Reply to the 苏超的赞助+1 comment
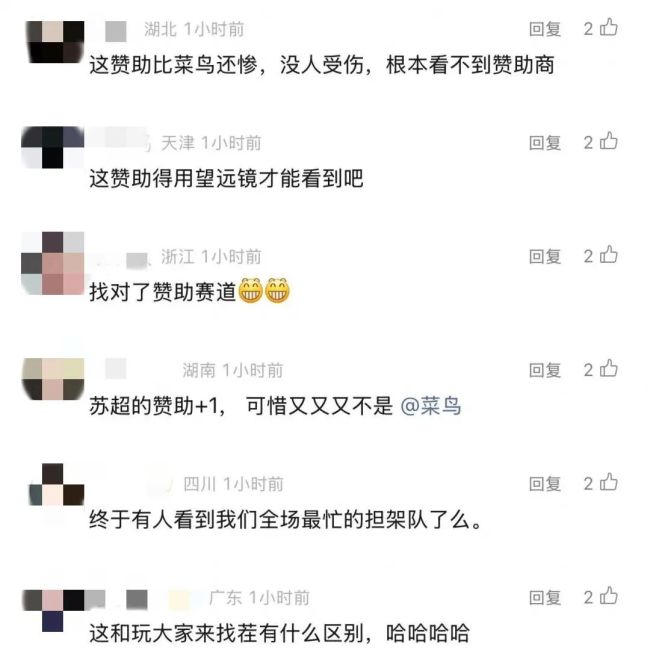This screenshot has height=668, width=650. tap(545, 371)
